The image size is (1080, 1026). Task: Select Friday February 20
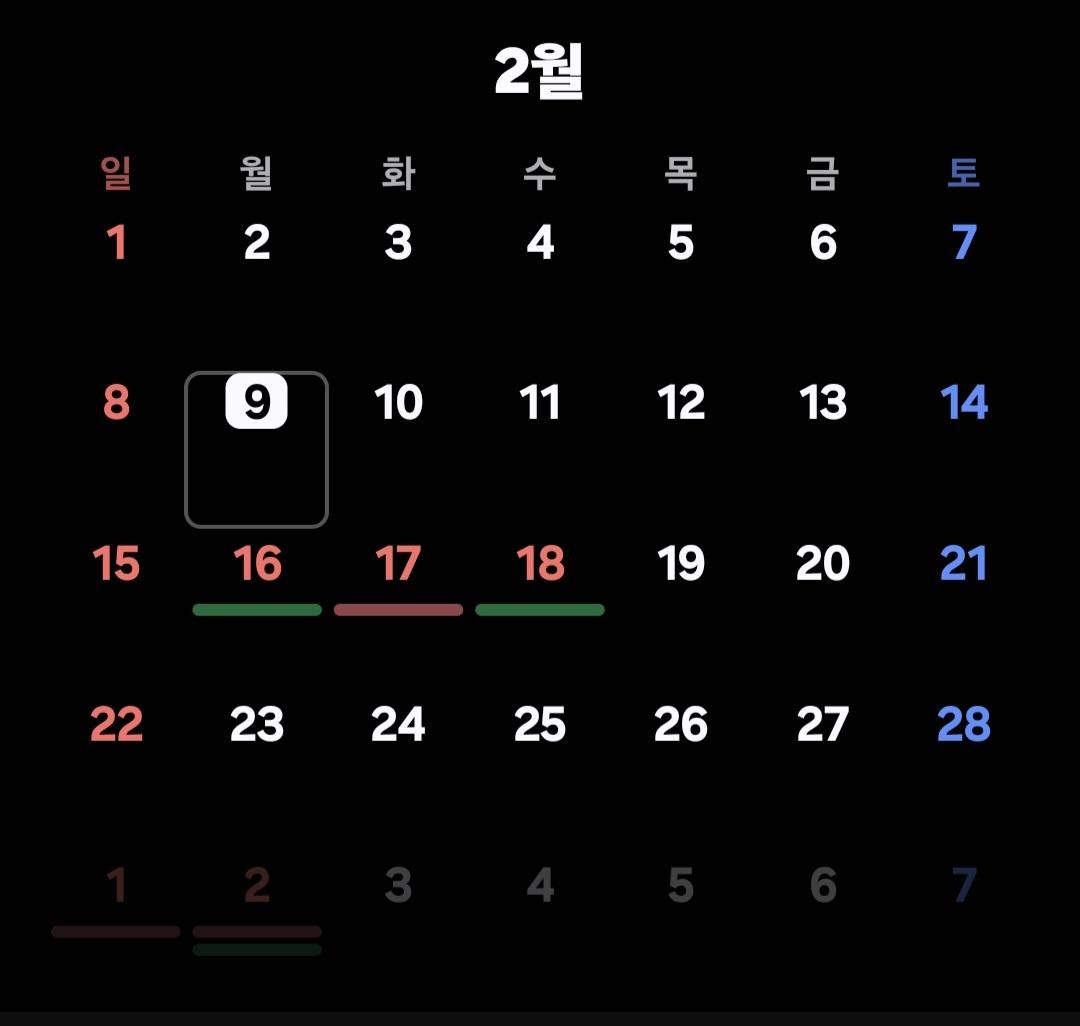[822, 565]
